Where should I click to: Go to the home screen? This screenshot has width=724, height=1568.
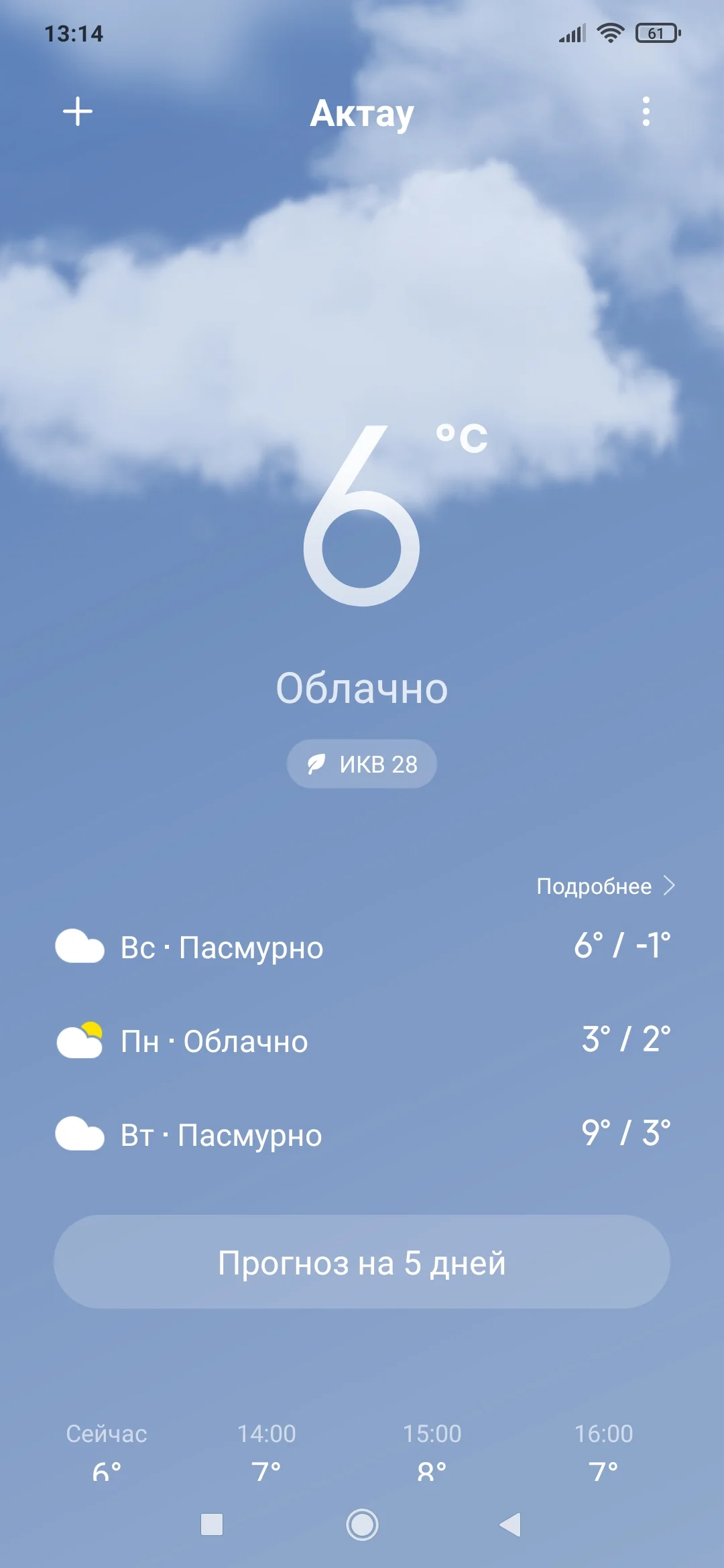(x=362, y=1524)
